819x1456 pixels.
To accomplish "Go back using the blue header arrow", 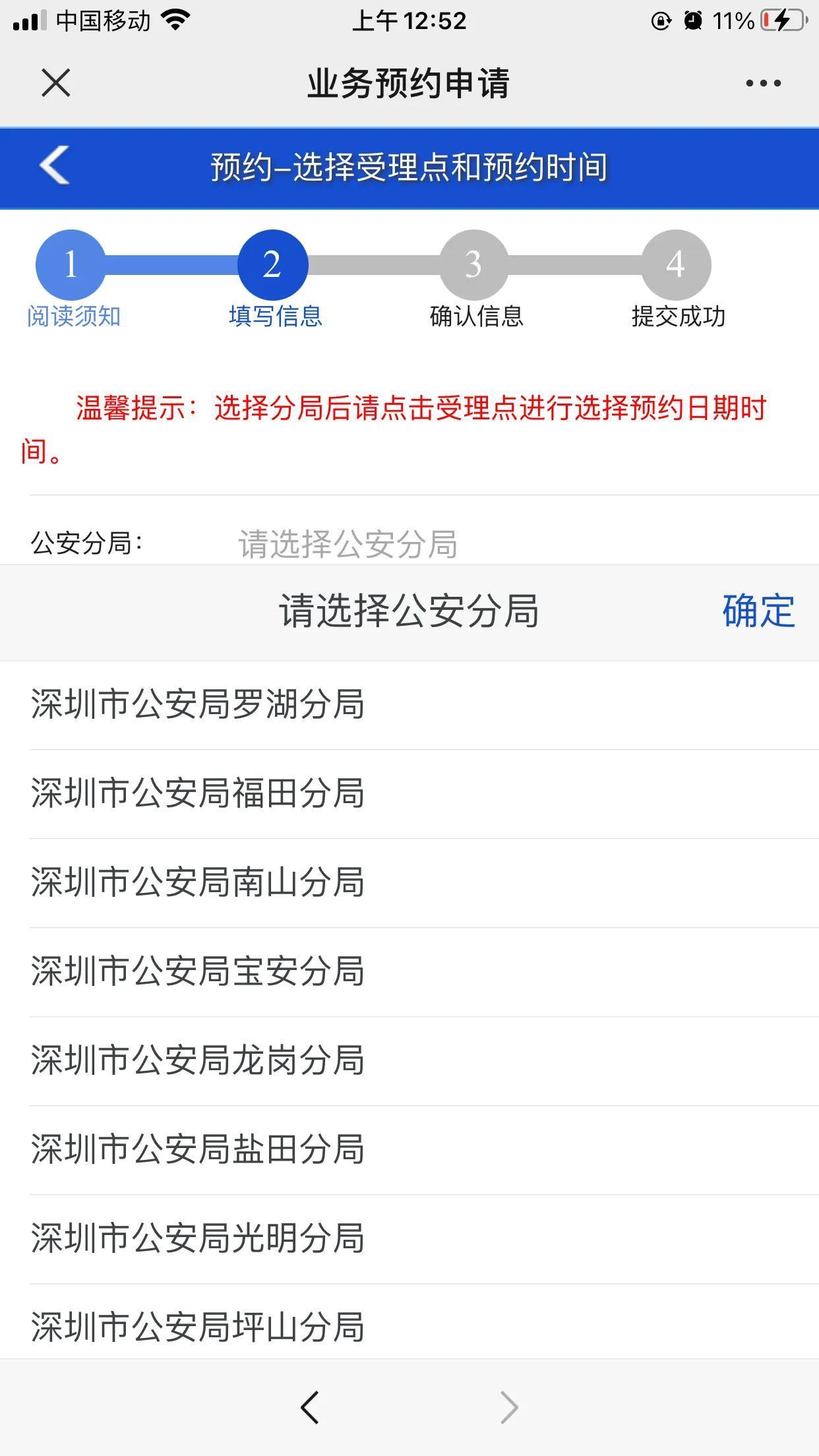I will [x=55, y=165].
